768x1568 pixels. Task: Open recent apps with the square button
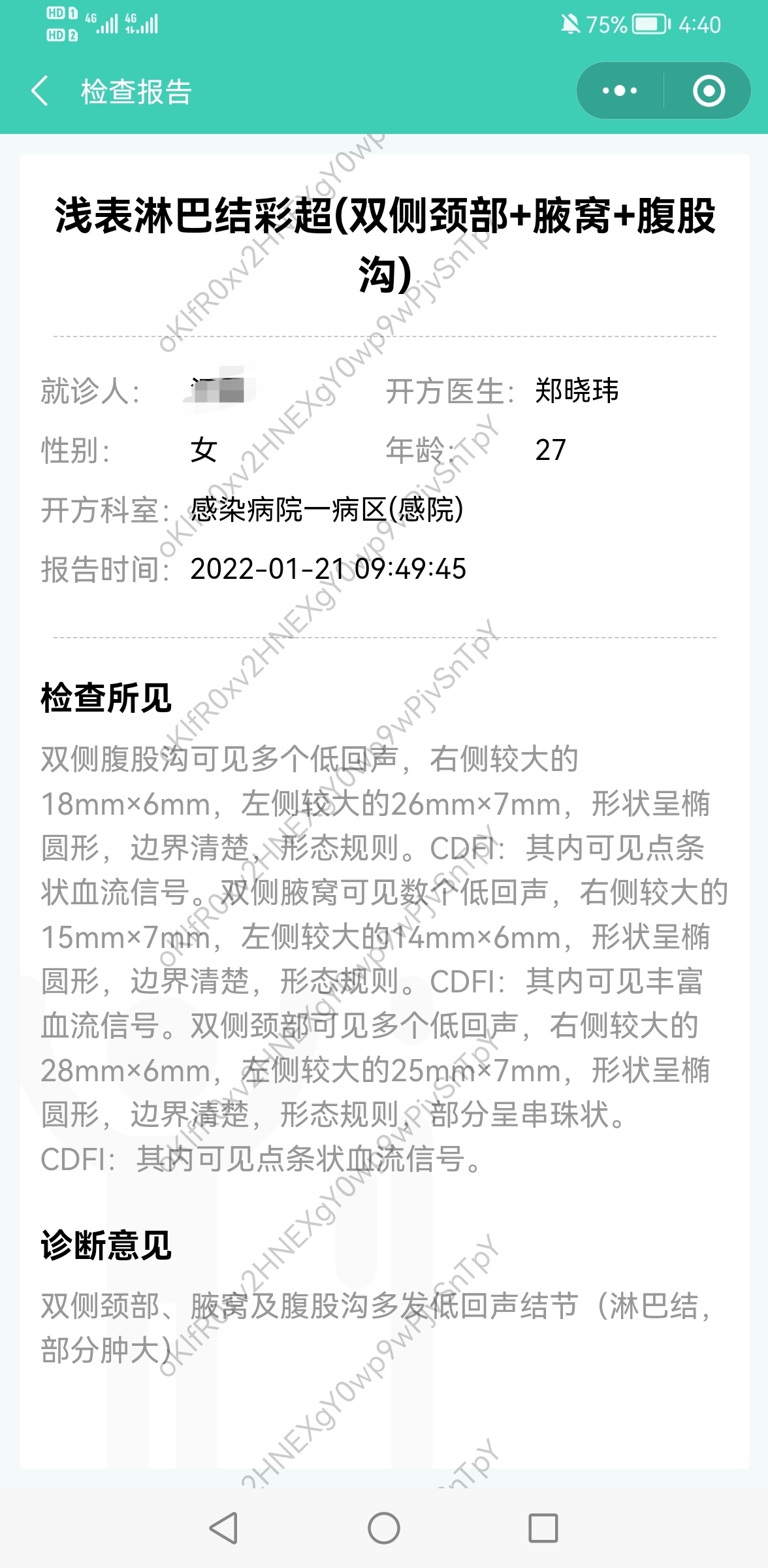point(543,1528)
